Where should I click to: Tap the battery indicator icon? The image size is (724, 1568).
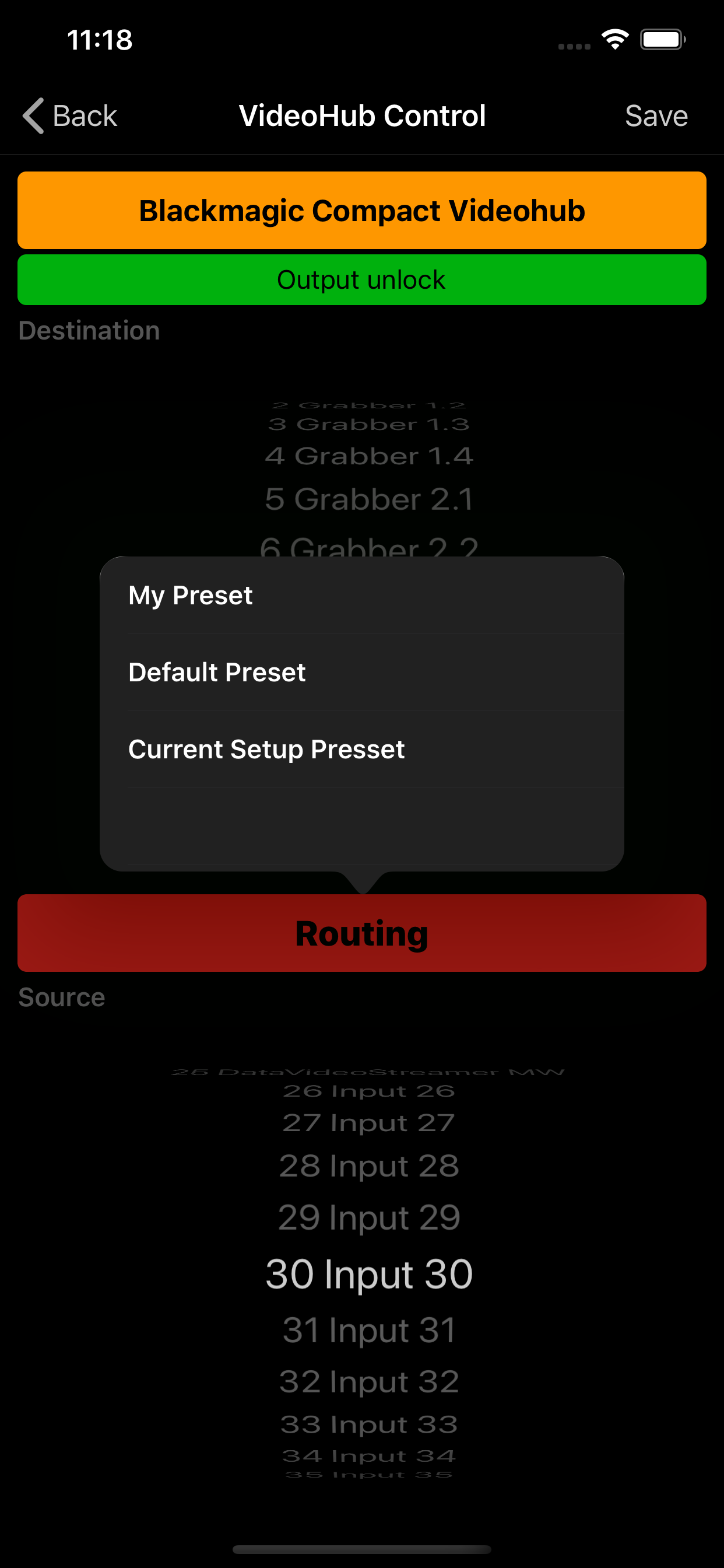(664, 39)
